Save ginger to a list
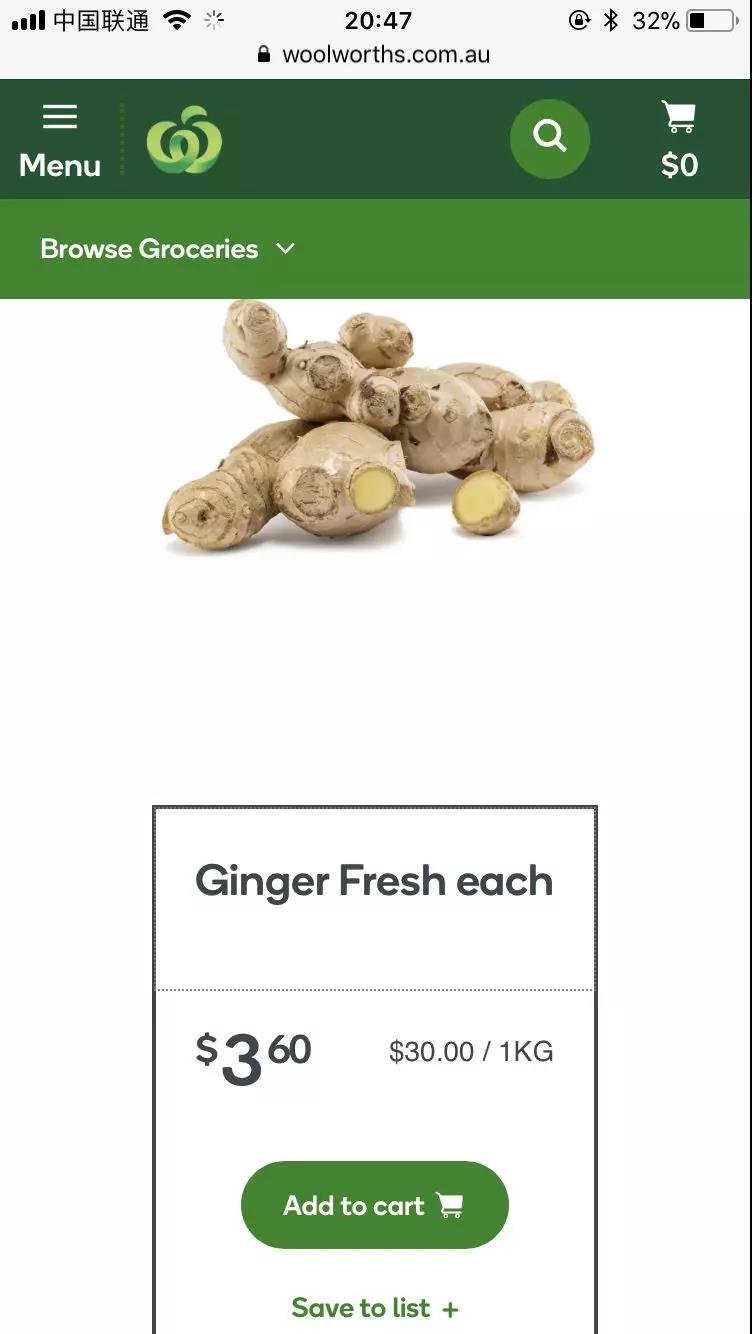The image size is (752, 1334). pos(374,1308)
